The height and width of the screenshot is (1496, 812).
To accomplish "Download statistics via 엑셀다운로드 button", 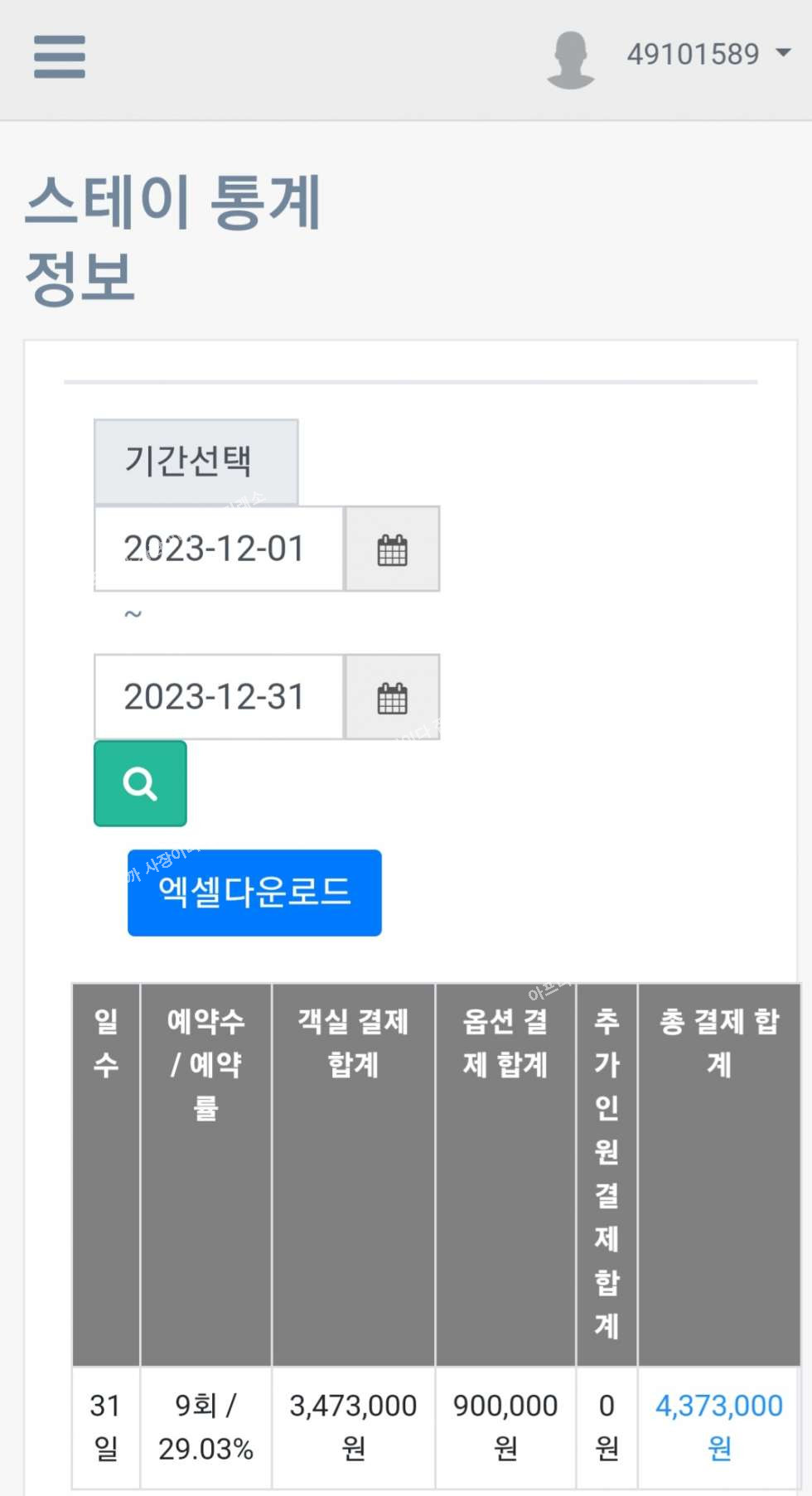I will 254,893.
